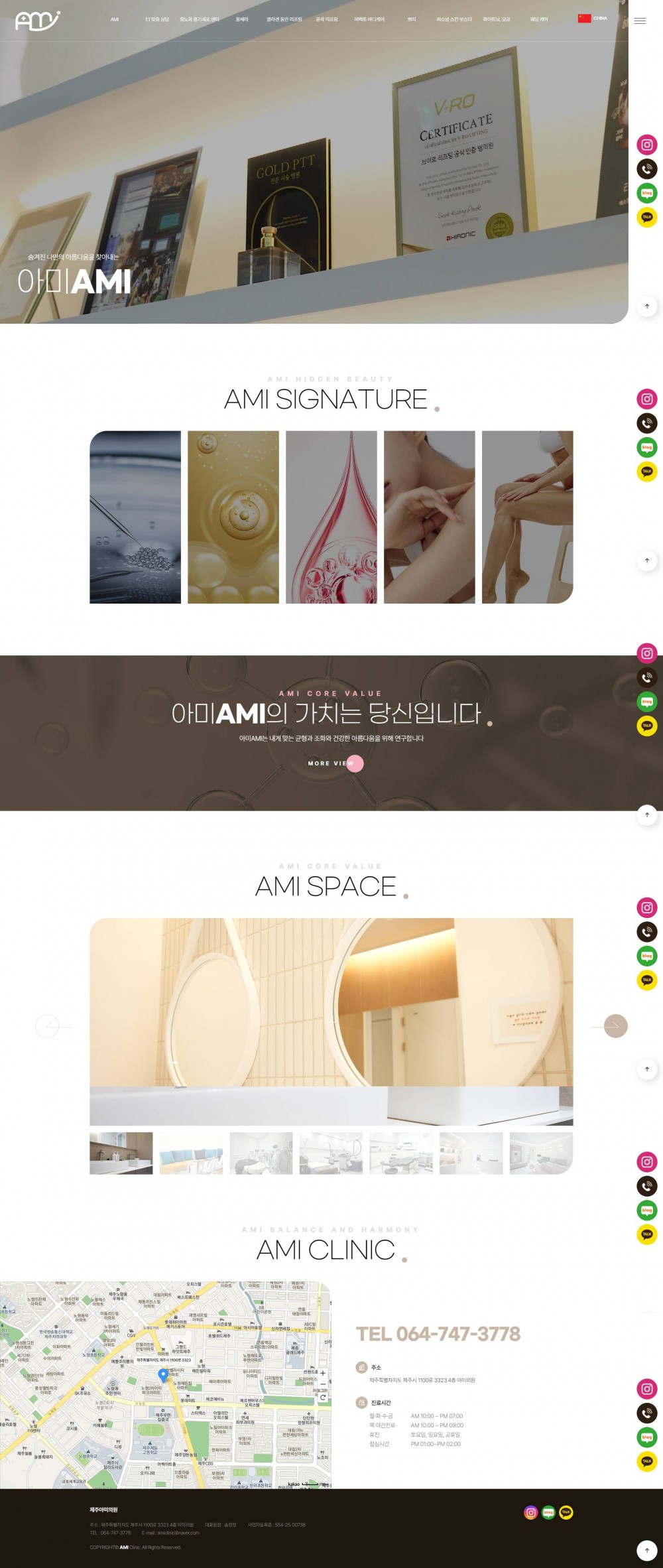Open 윤곽 리프팅 menu
The height and width of the screenshot is (1568, 663).
pos(327,19)
